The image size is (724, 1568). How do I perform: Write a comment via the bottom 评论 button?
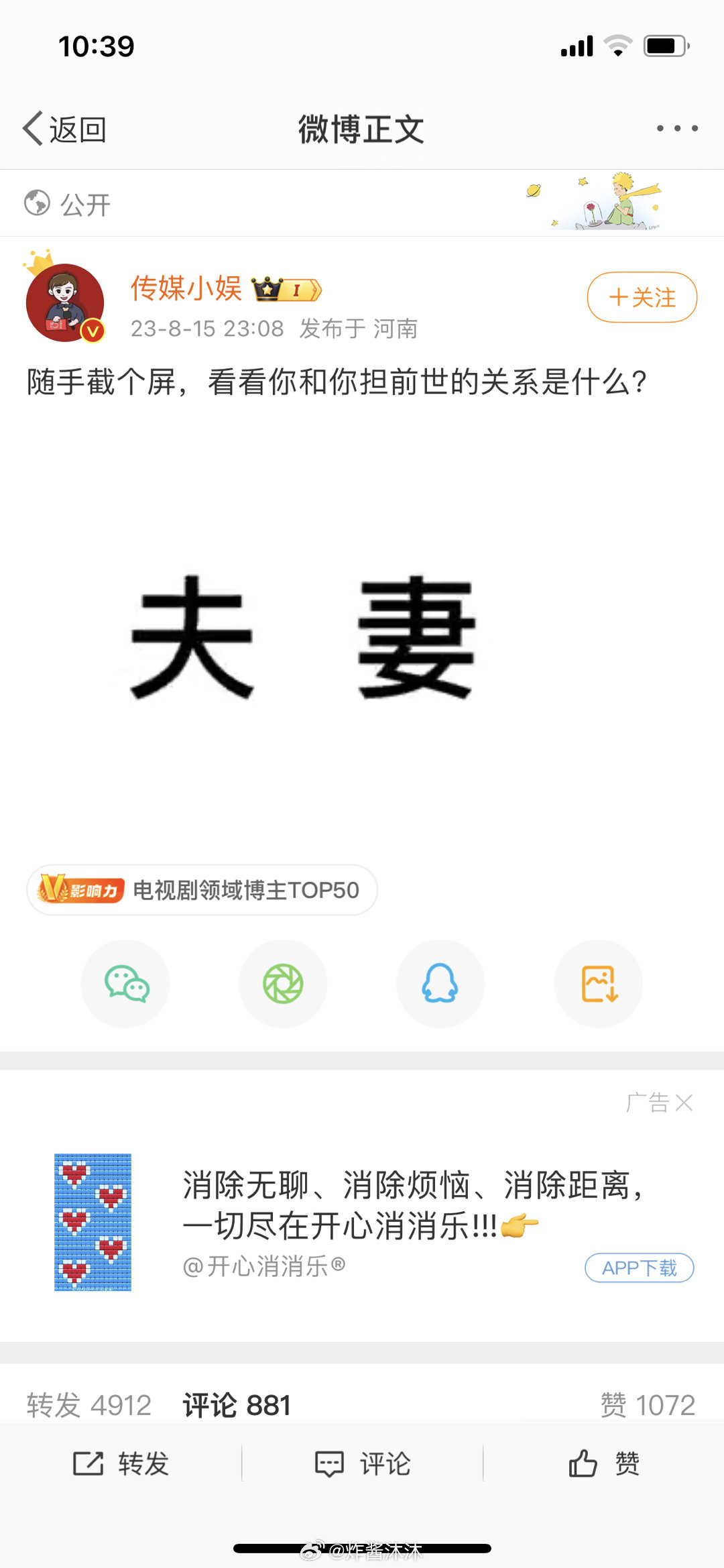(362, 1463)
